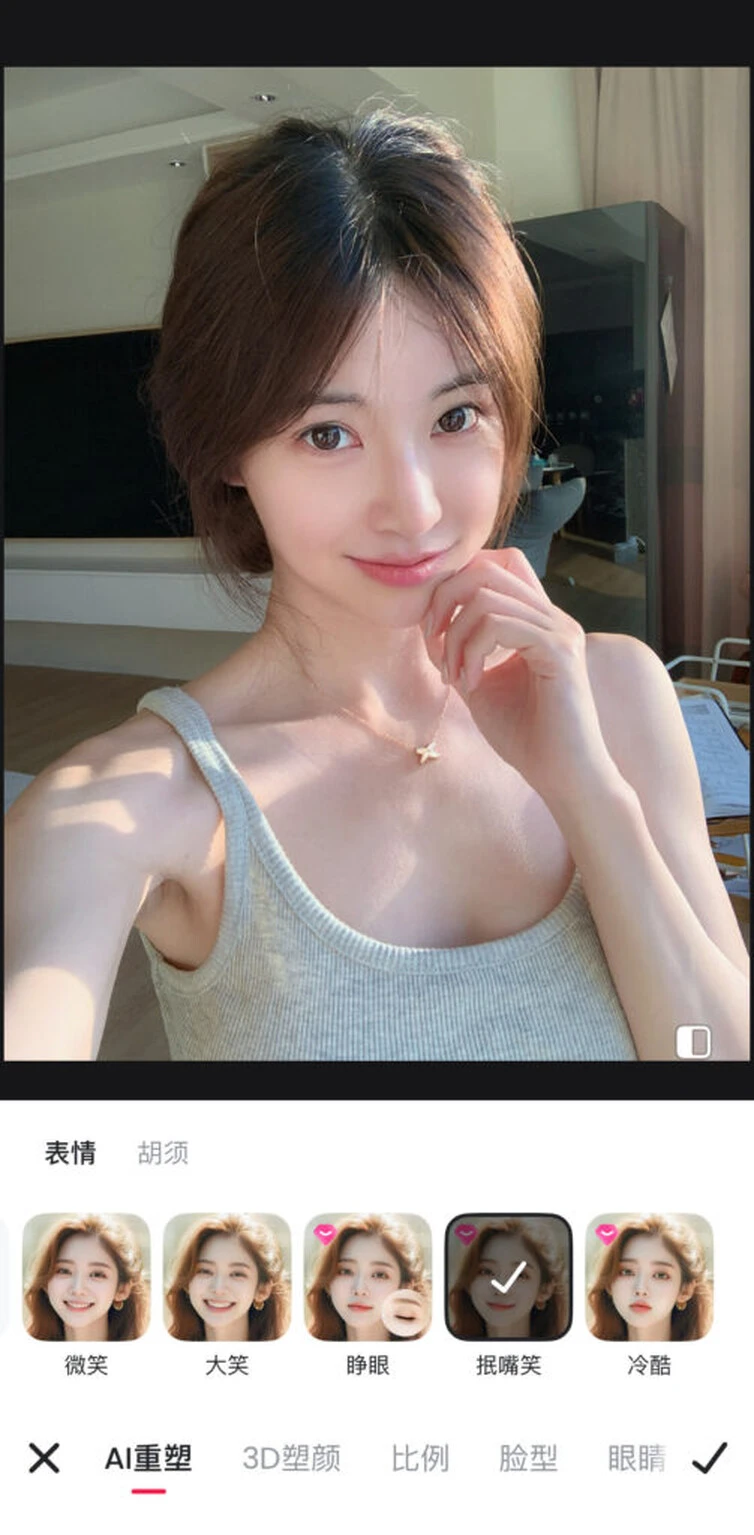Open the 眼睛 editing tab
Screen dimensions: 754x1535
[x=636, y=1458]
